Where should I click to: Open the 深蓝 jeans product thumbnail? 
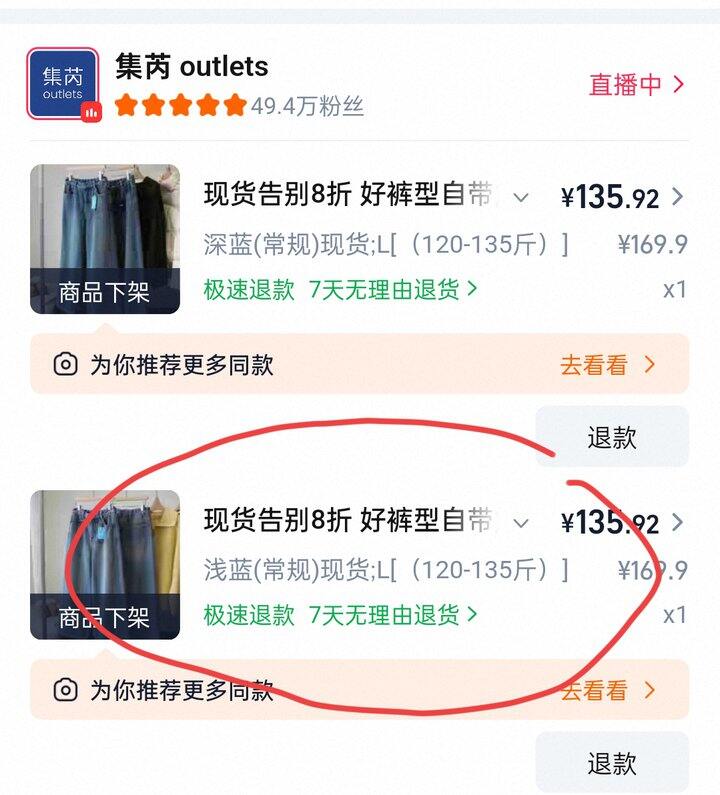tap(105, 239)
